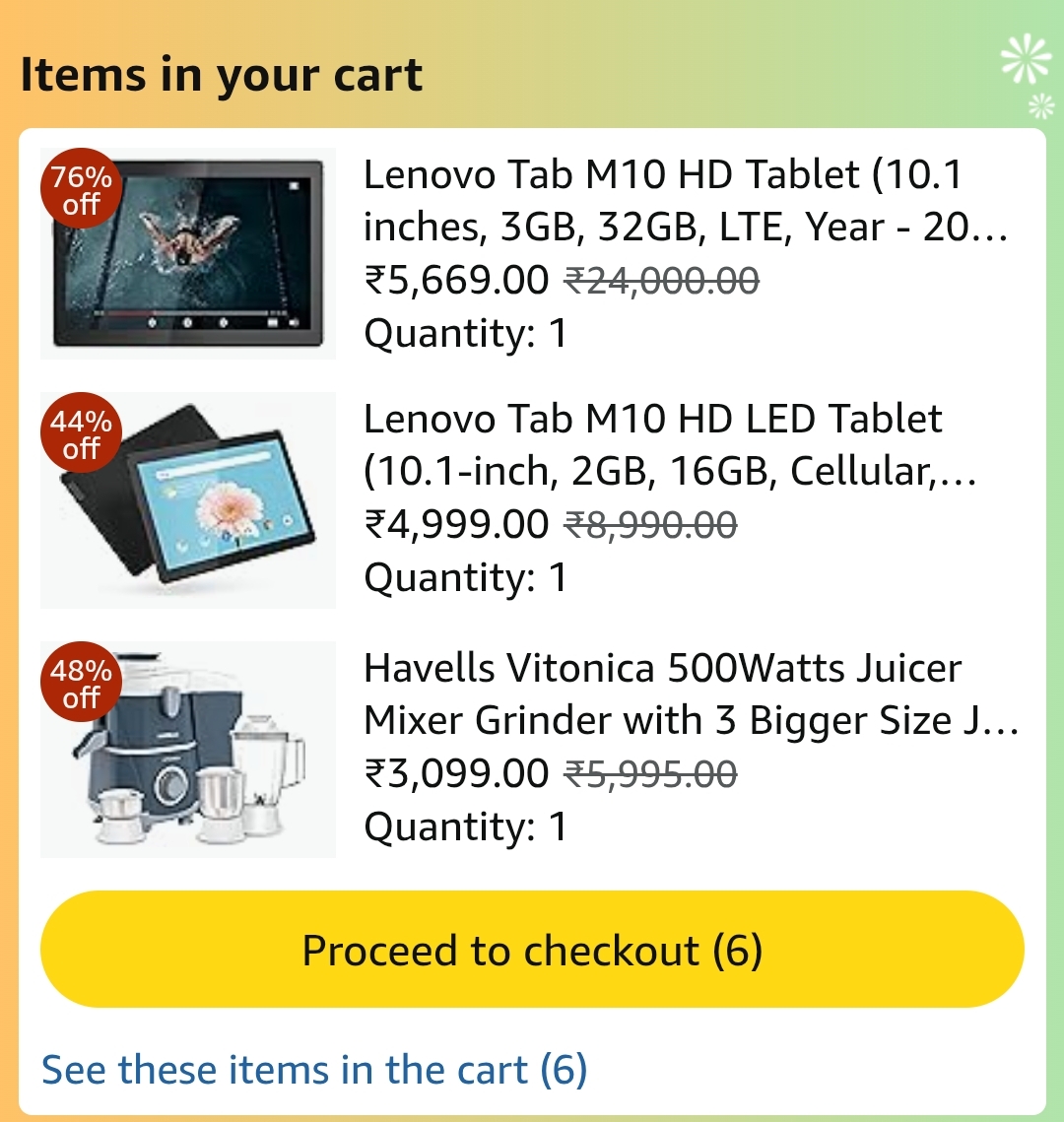Open the Lenovo Tab M10 HD LED Tablet item
Image resolution: width=1064 pixels, height=1122 pixels.
[x=670, y=445]
